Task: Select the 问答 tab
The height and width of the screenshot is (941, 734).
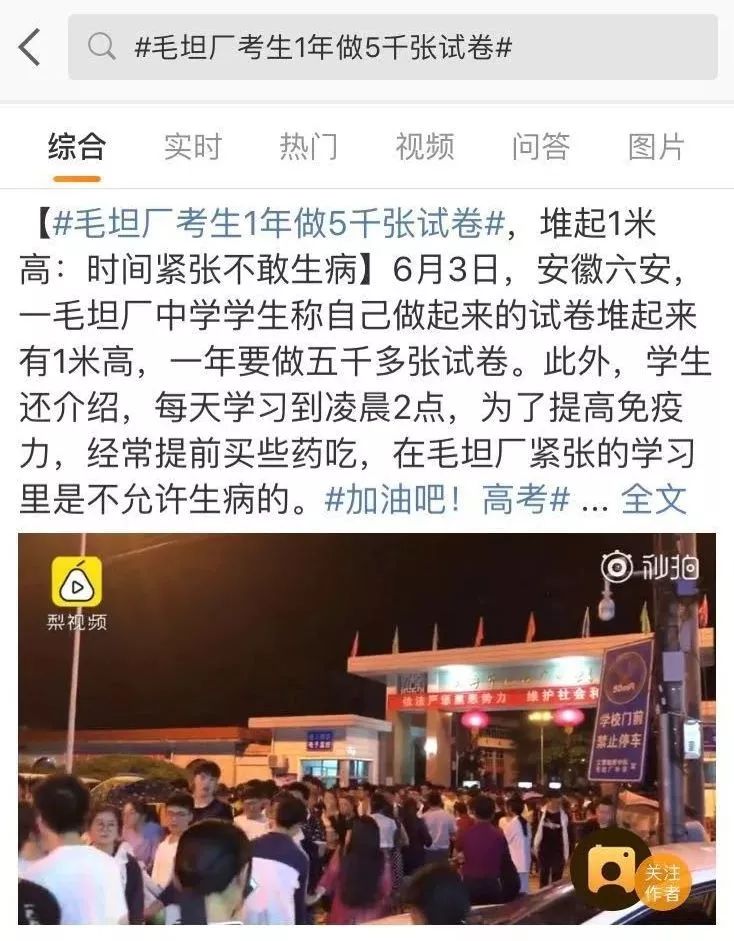Action: click(x=540, y=147)
